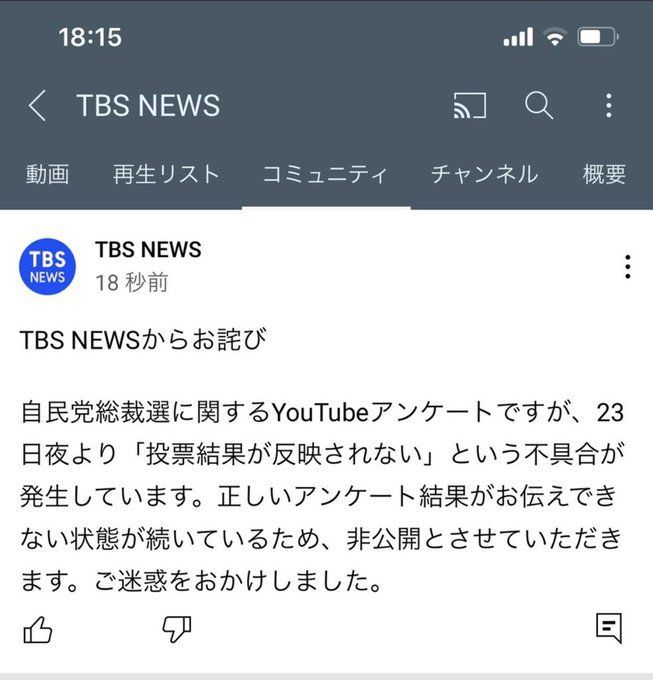The width and height of the screenshot is (653, 680).
Task: Open the post's three-dot options menu
Action: click(x=627, y=267)
